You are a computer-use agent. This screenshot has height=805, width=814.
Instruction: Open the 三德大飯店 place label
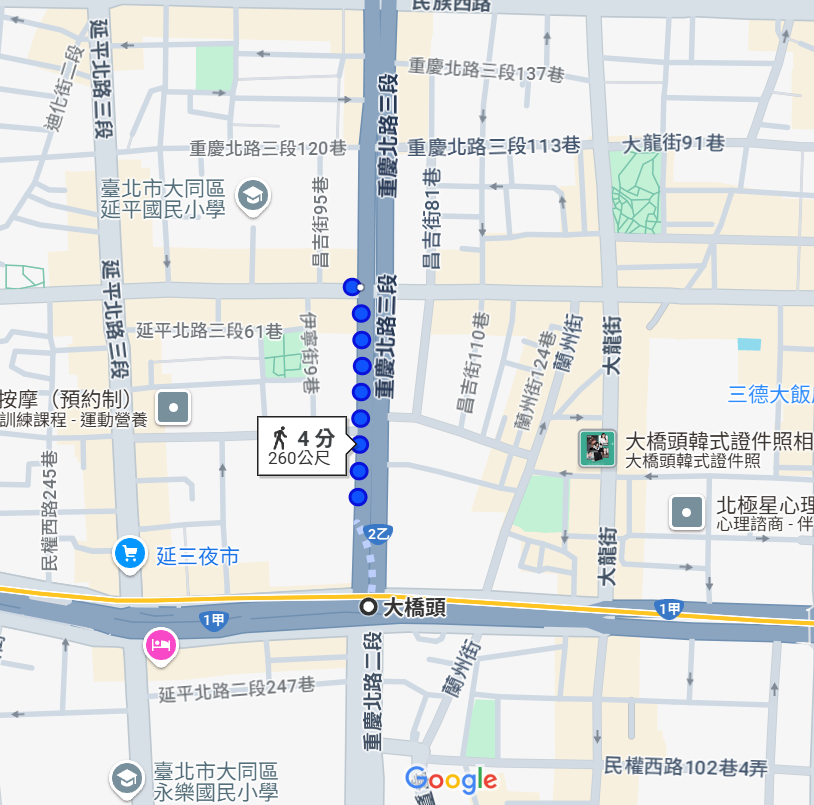point(770,394)
